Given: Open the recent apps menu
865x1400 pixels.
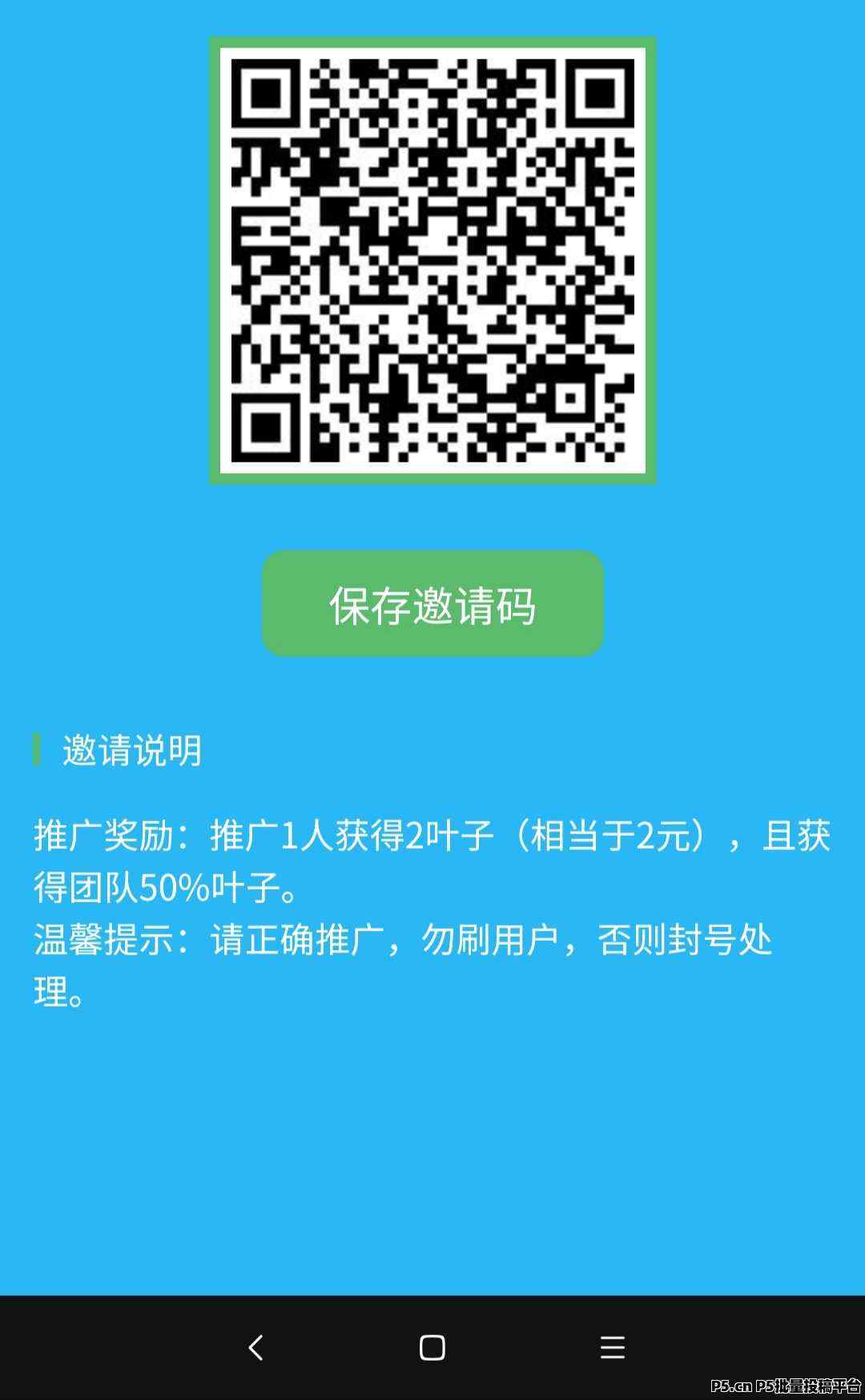Looking at the screenshot, I should click(x=612, y=1347).
